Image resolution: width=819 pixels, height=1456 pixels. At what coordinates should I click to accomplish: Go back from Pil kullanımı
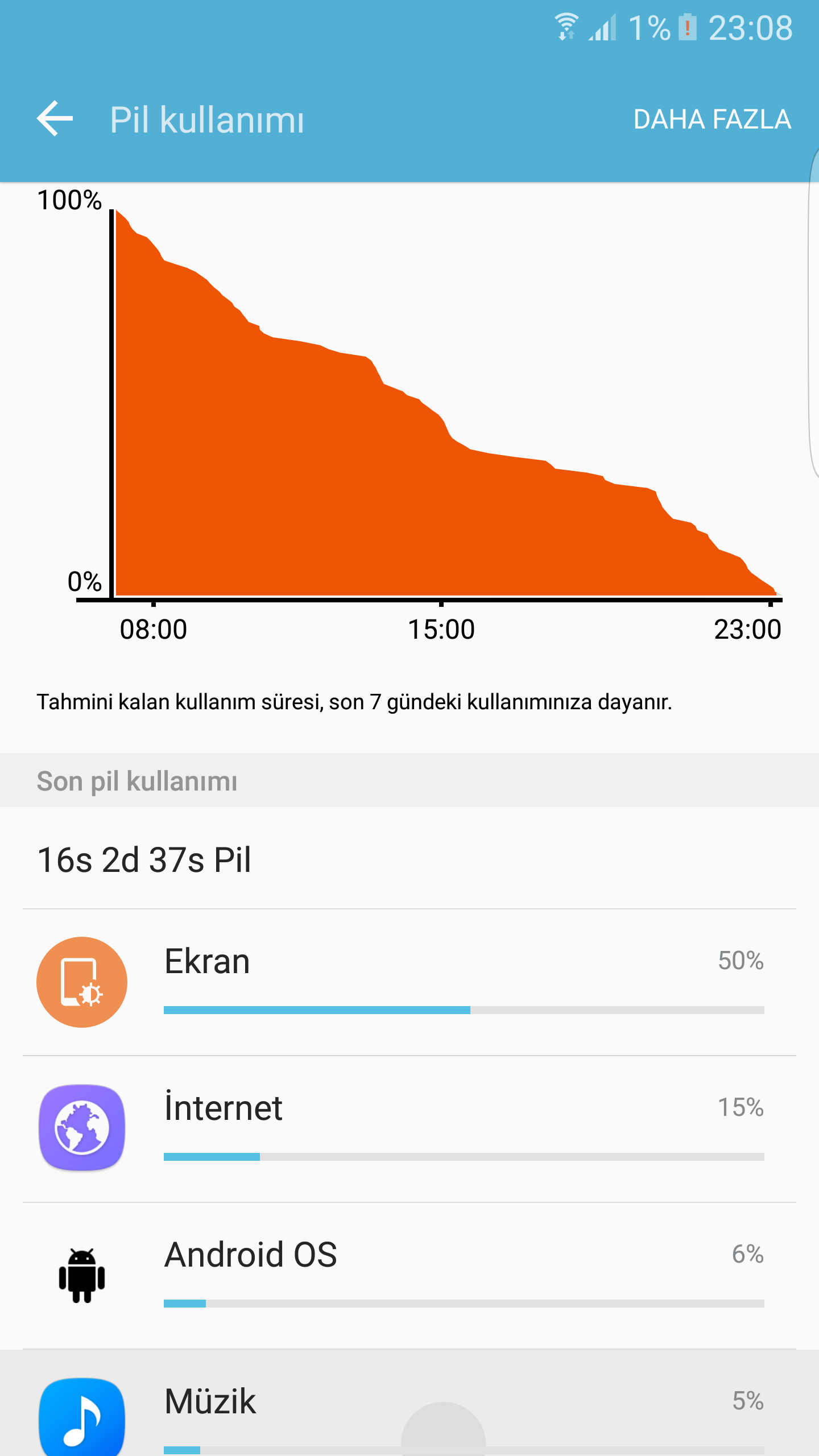click(x=55, y=119)
